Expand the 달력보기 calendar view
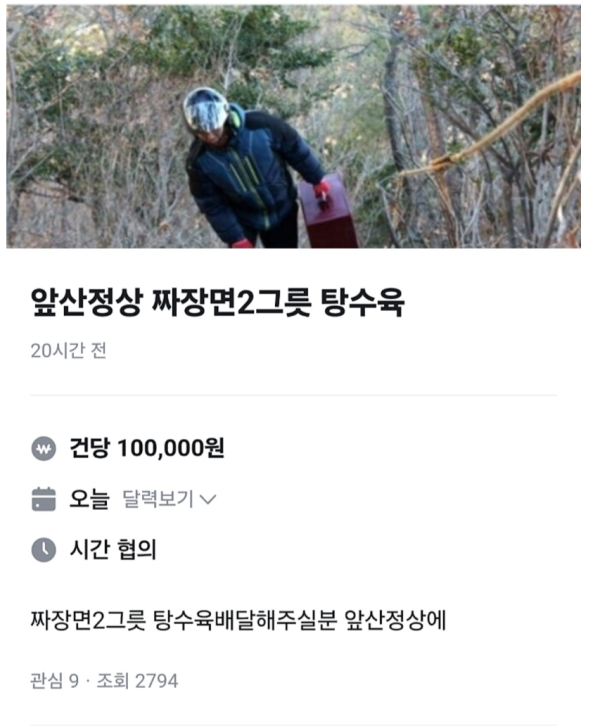This screenshot has width=600, height=726. (168, 499)
